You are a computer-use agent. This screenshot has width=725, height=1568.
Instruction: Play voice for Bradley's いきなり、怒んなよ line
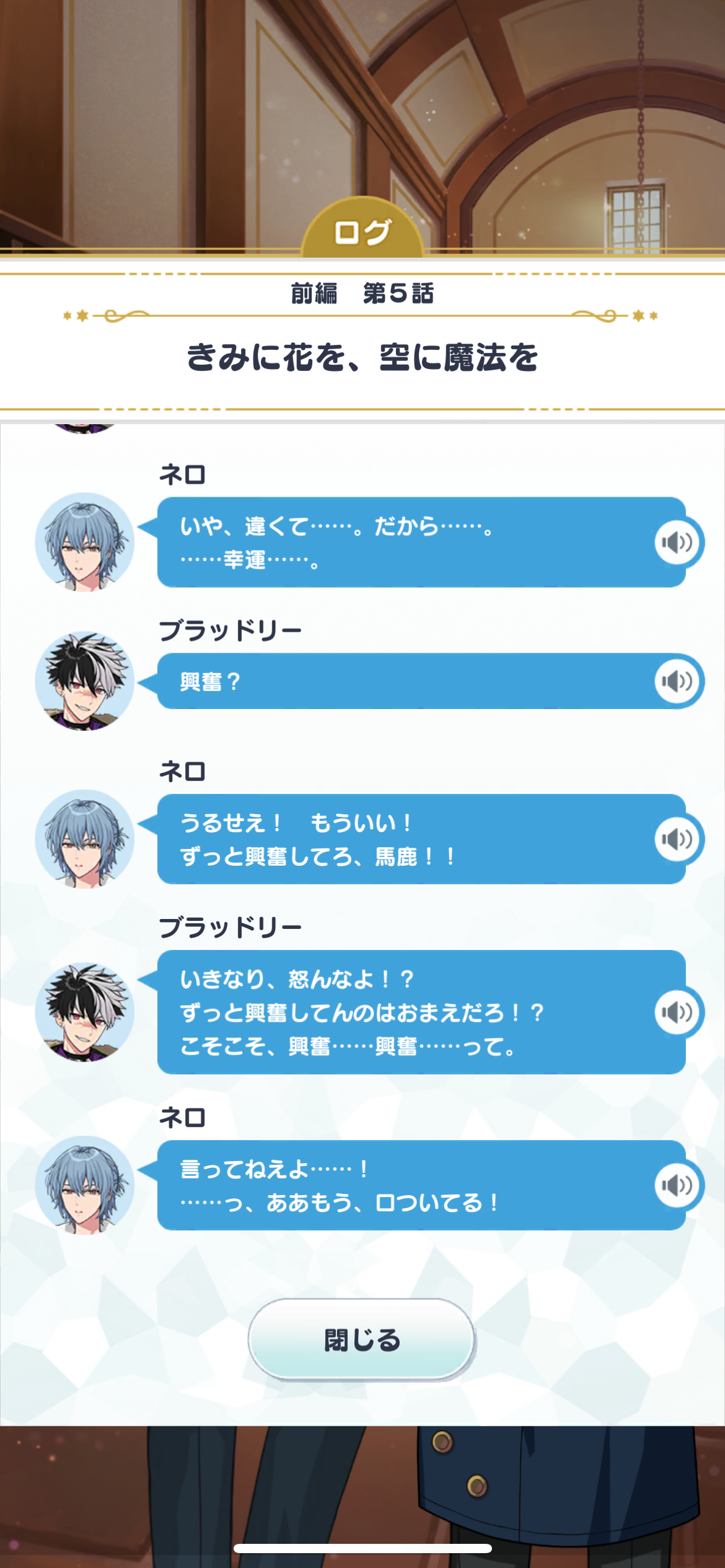[677, 1012]
